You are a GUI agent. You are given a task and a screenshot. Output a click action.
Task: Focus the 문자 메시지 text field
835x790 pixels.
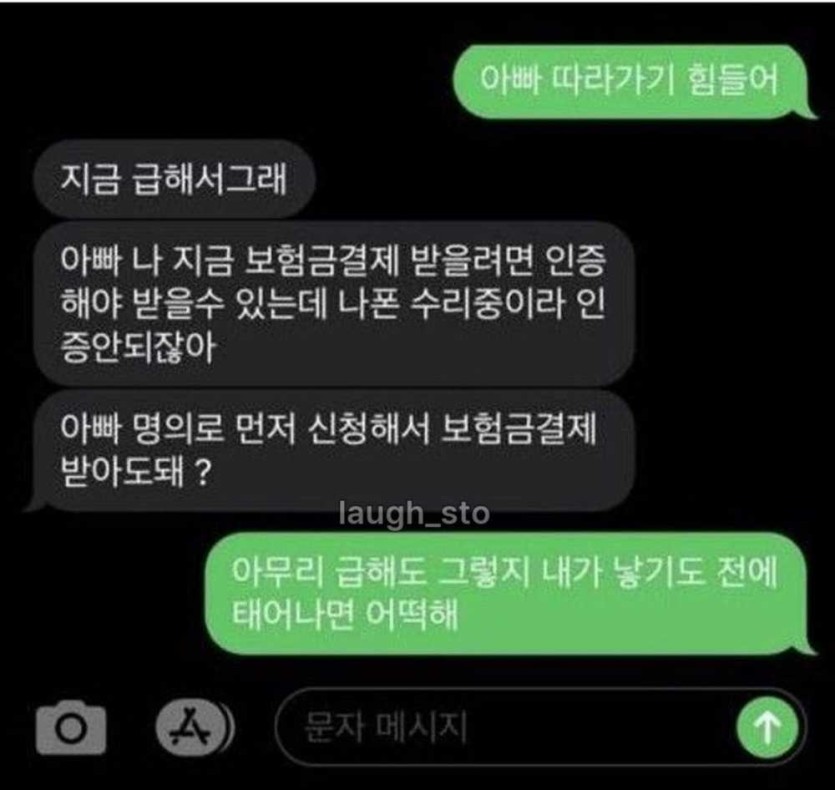pyautogui.click(x=500, y=728)
